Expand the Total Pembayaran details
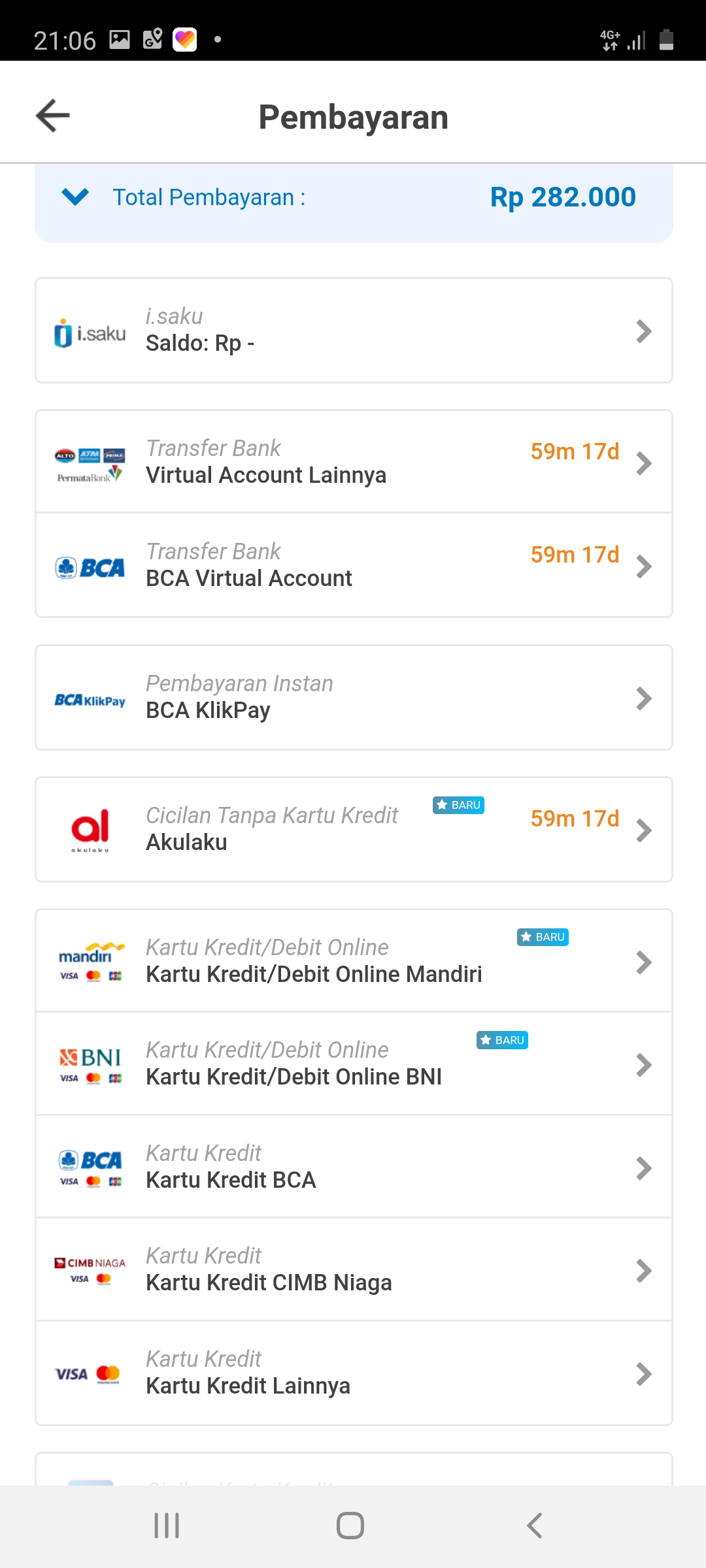 click(x=76, y=197)
